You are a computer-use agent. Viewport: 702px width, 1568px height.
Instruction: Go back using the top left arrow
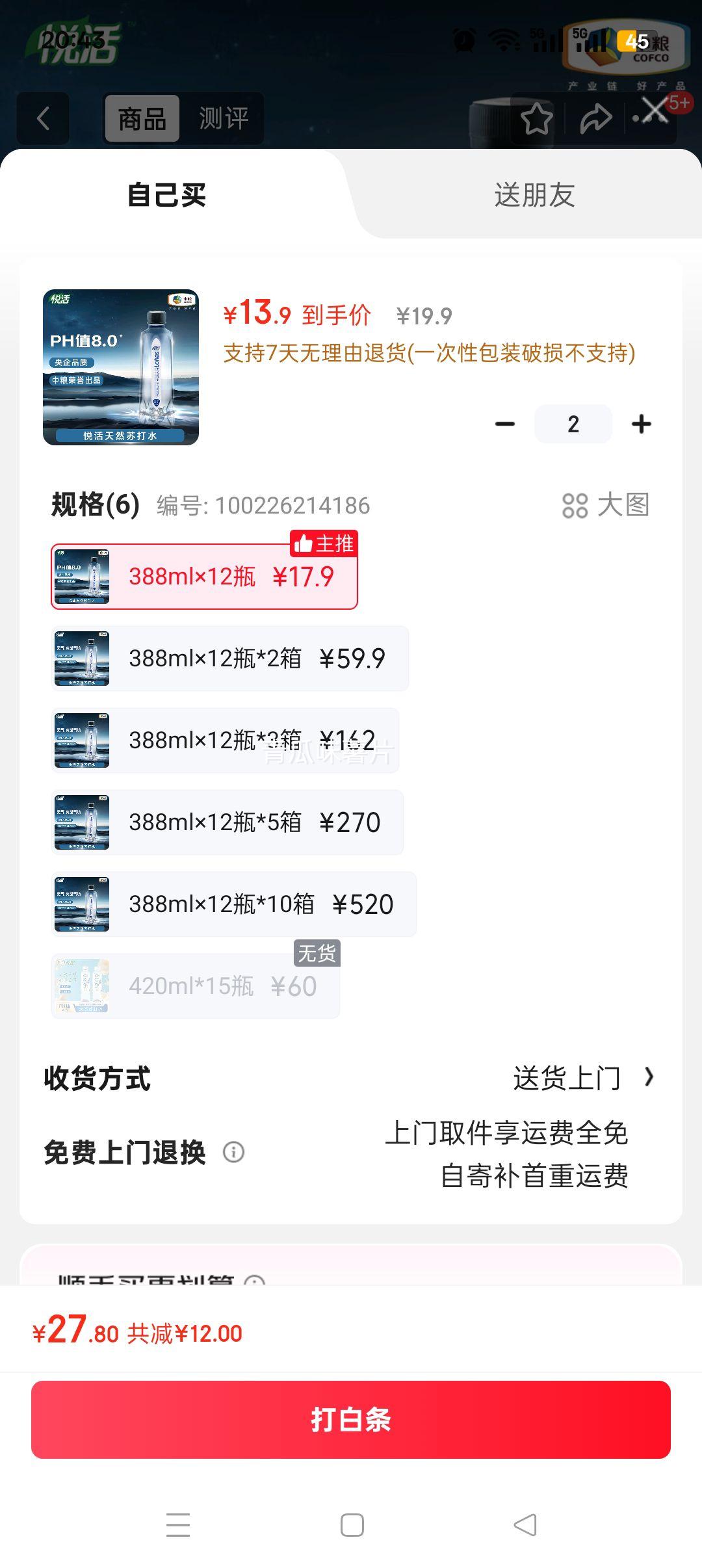pos(43,118)
